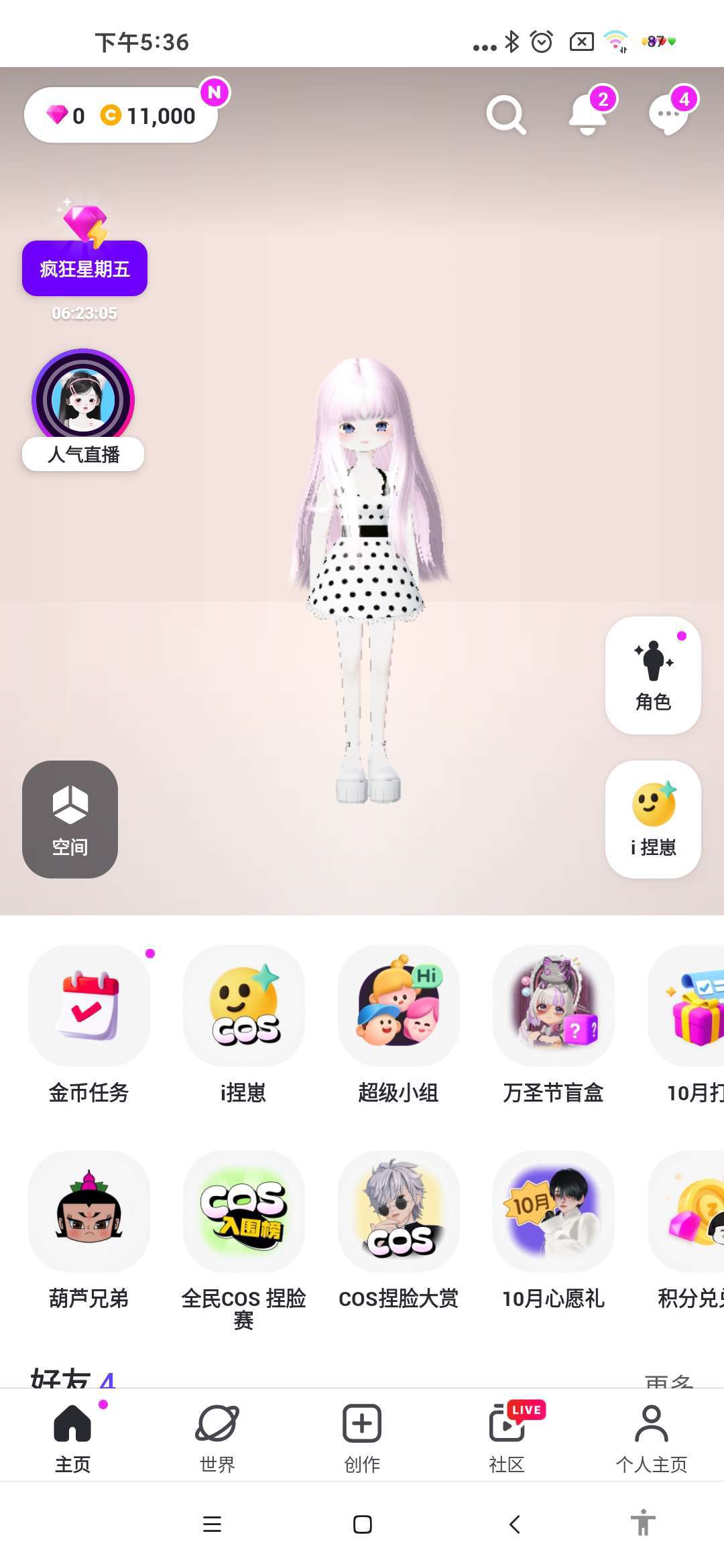The image size is (724, 1568).
Task: Switch to the 世界 tab
Action: [217, 1435]
